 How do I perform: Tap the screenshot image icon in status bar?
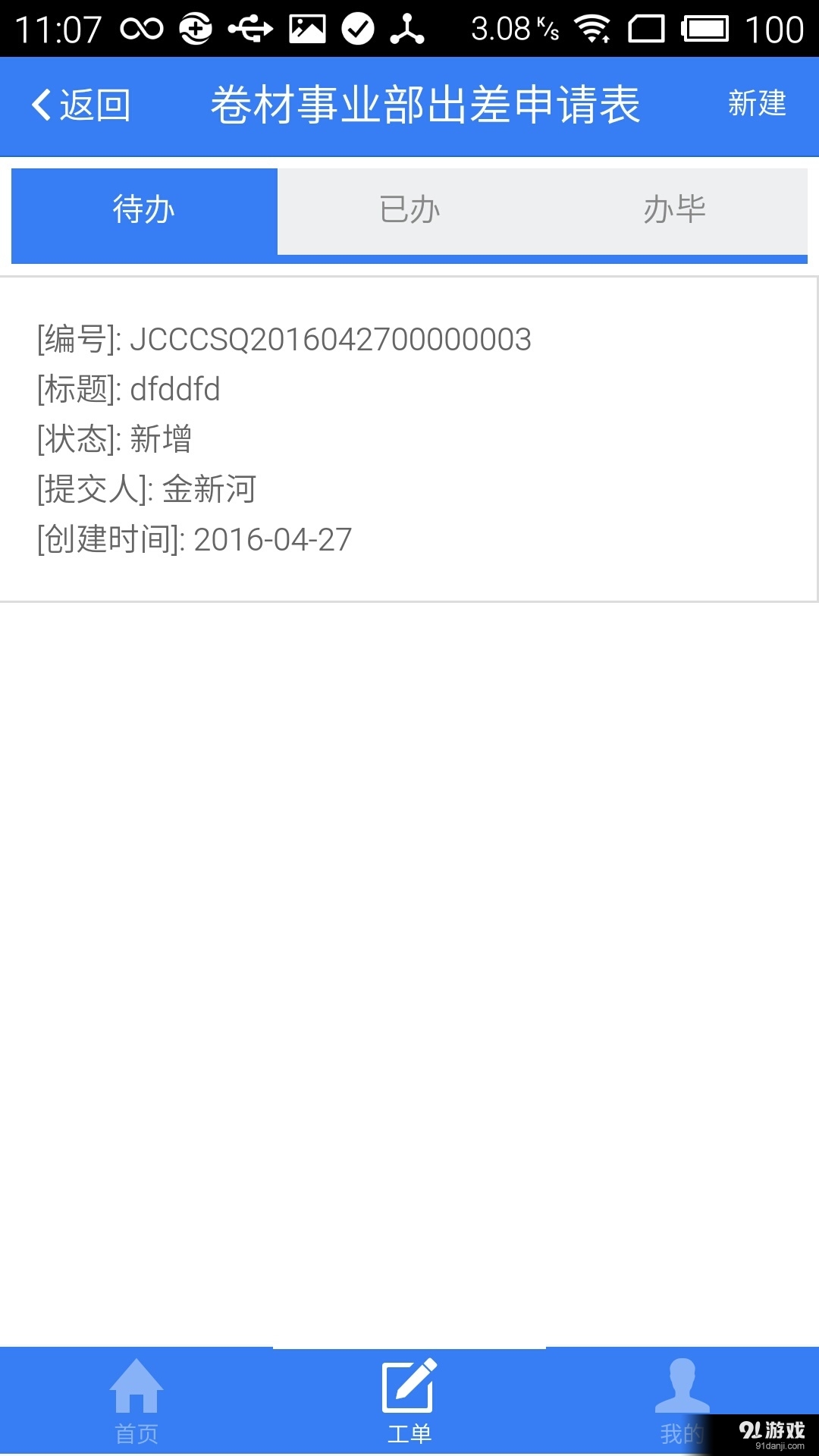[x=309, y=28]
